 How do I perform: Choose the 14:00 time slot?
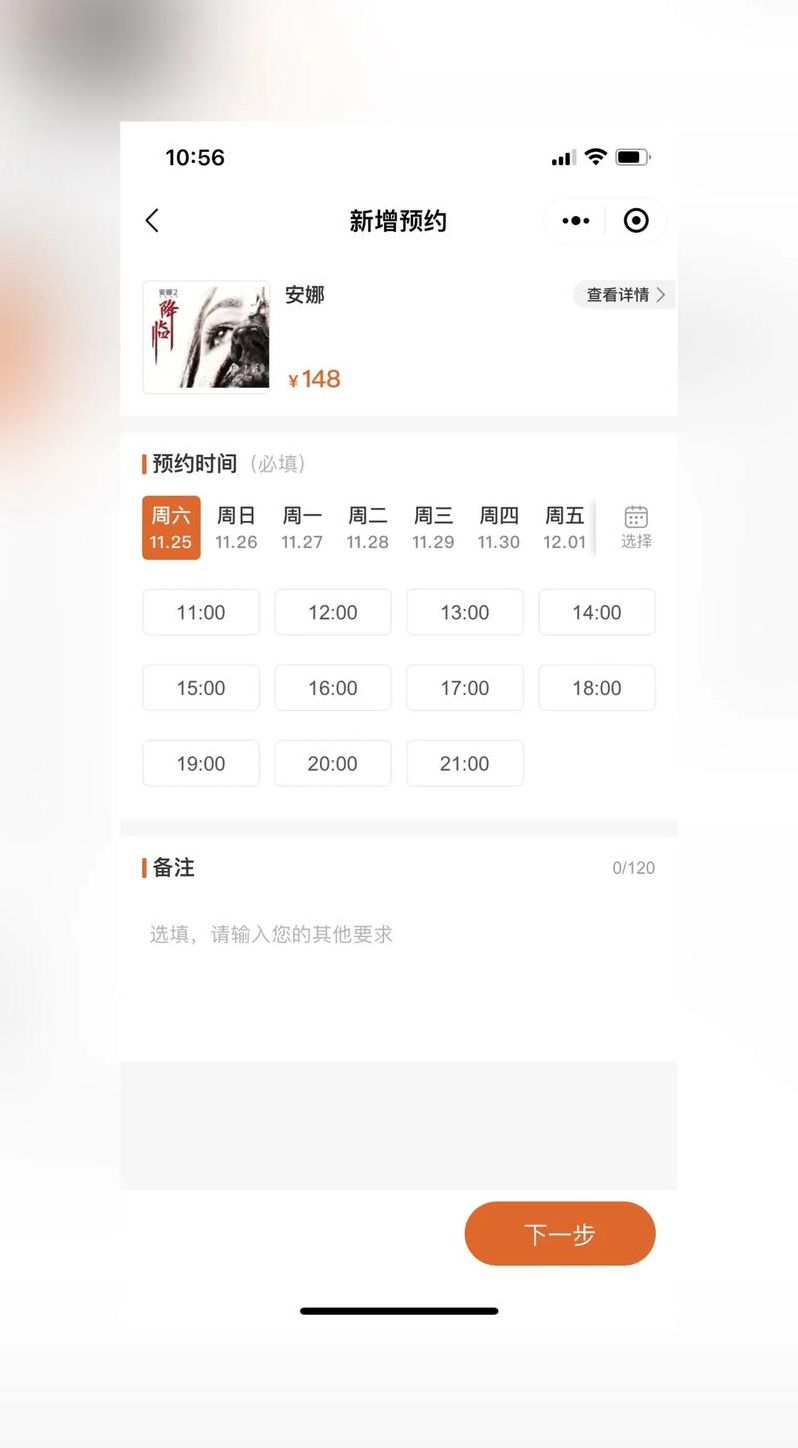pos(597,612)
